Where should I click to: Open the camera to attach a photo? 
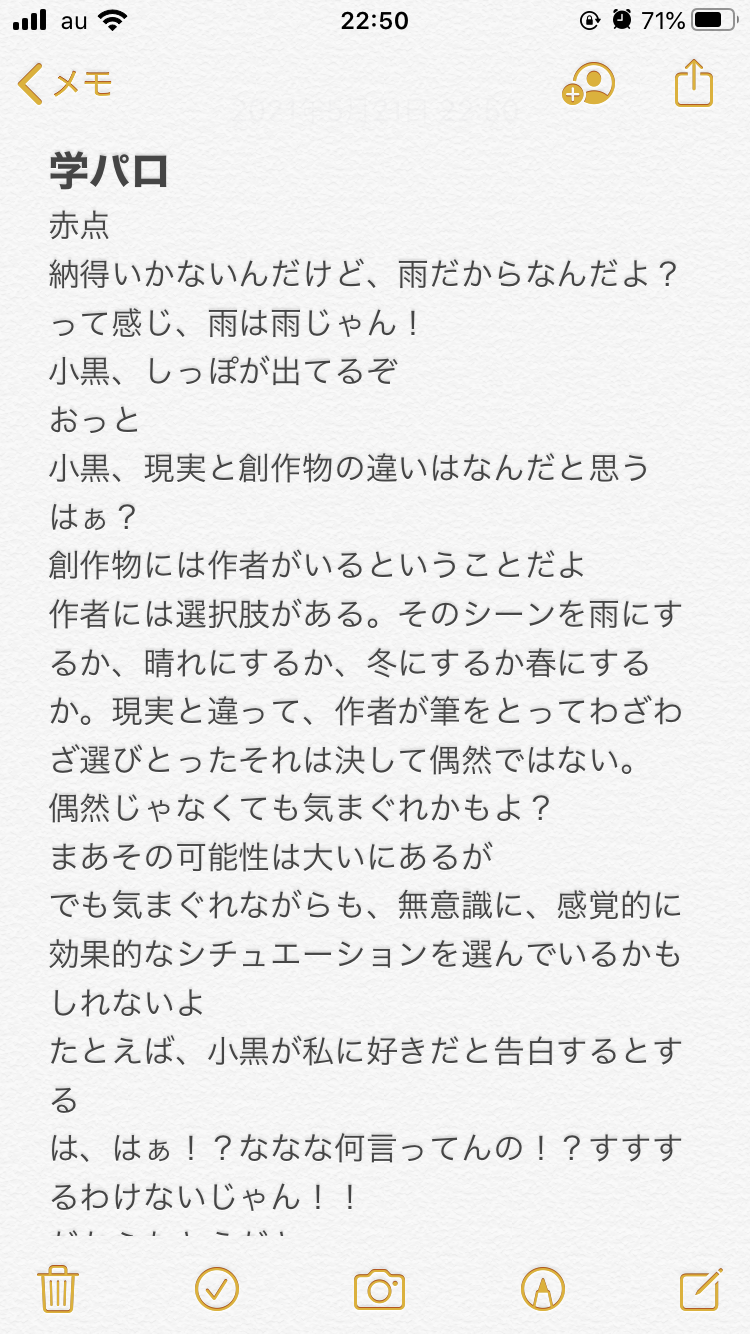(379, 1289)
